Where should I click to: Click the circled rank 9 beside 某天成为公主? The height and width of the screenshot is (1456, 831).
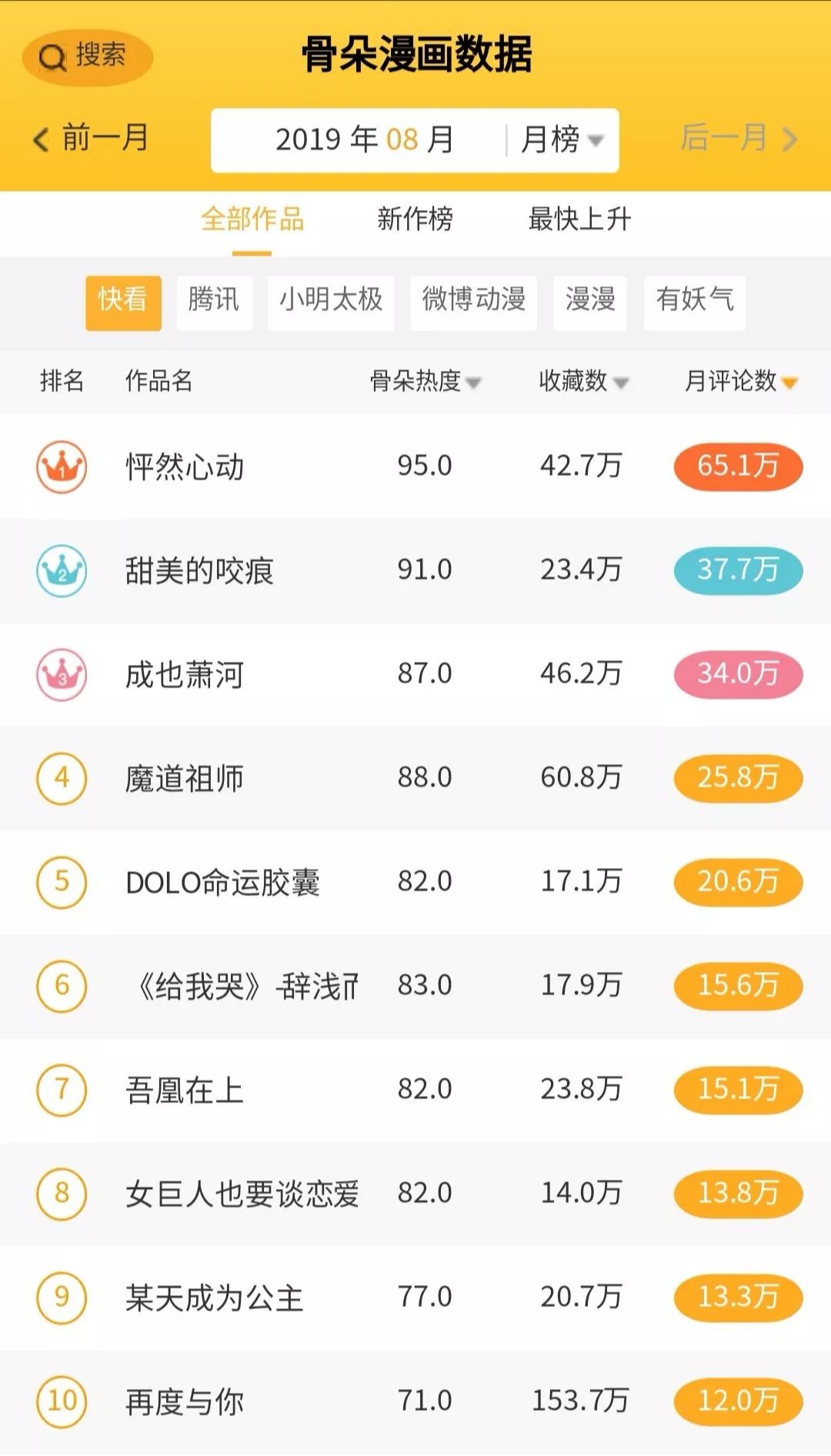point(62,1297)
